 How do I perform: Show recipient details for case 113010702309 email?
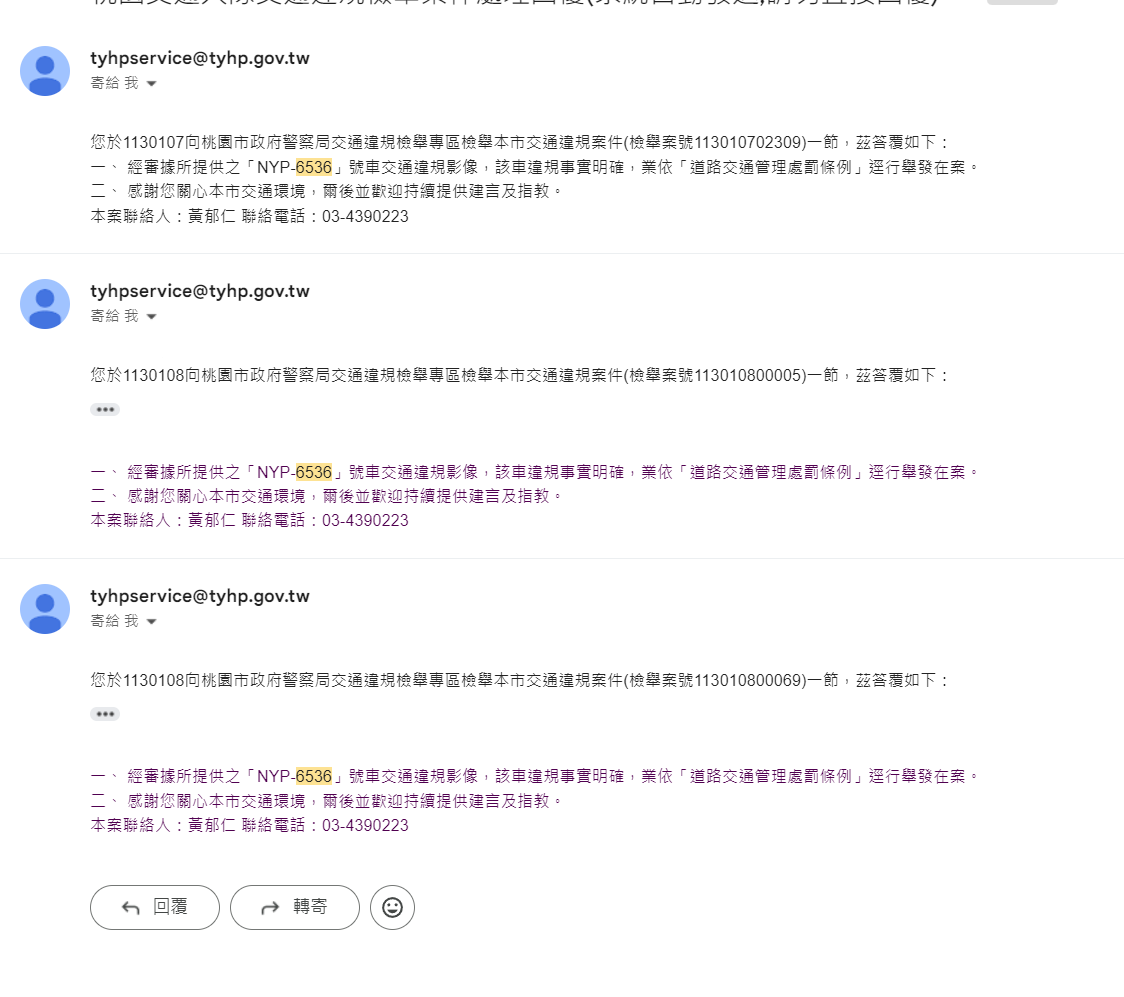point(151,84)
